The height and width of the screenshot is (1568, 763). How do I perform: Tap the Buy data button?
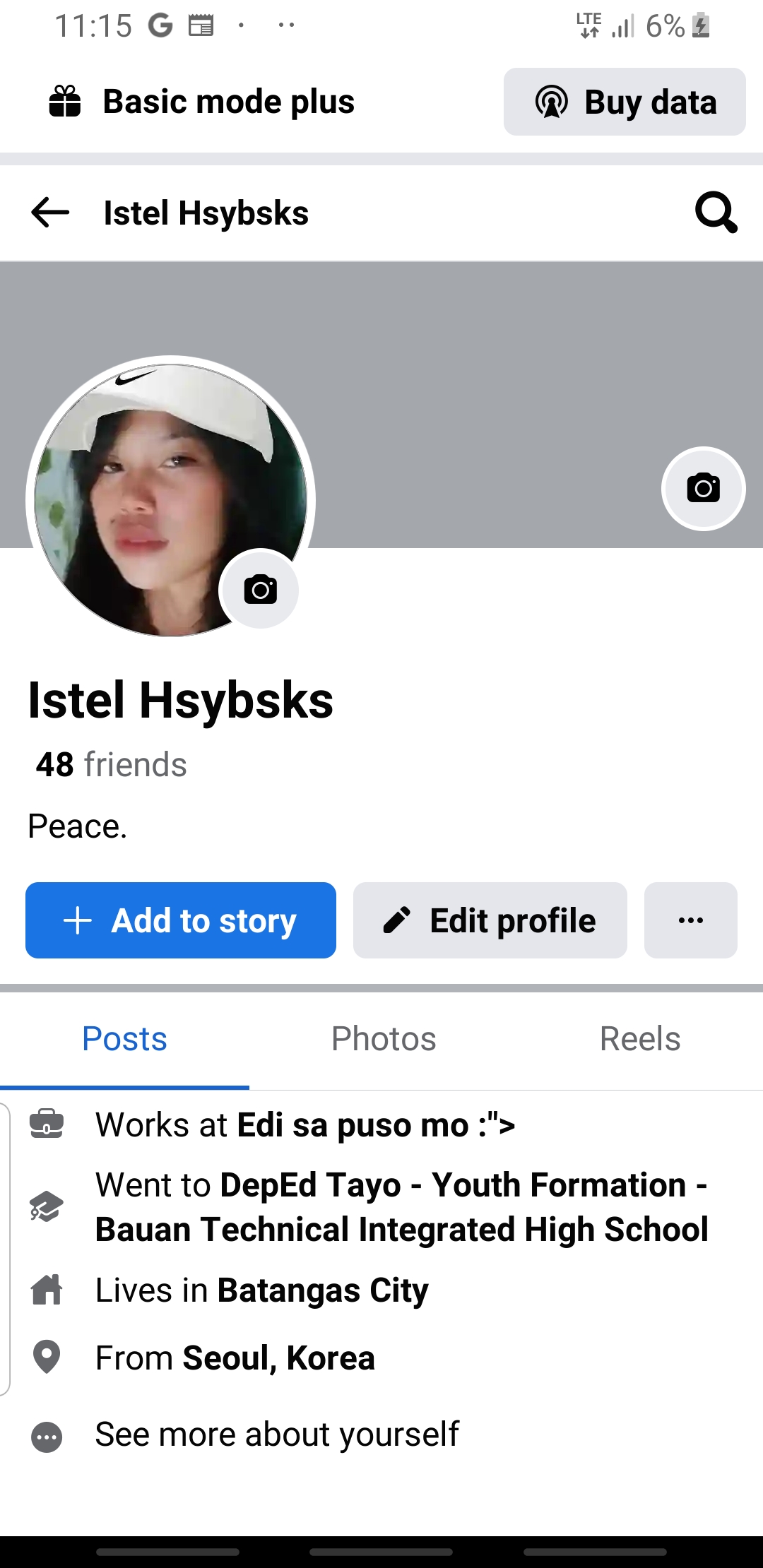(625, 102)
